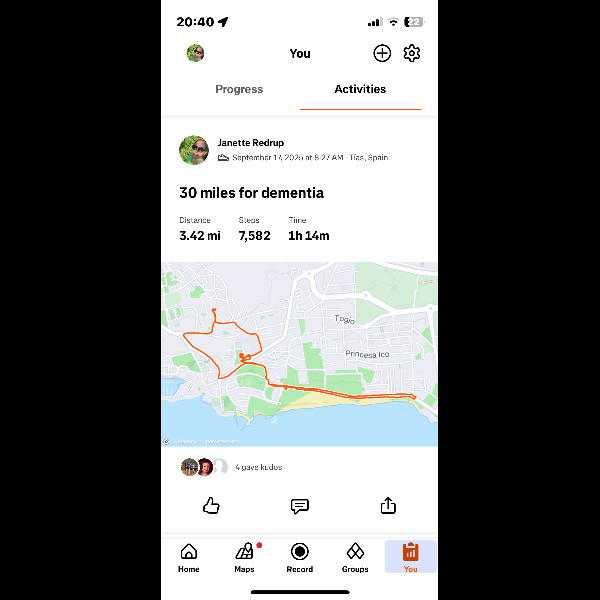Open the Record tab
The image size is (600, 600).
coord(299,558)
